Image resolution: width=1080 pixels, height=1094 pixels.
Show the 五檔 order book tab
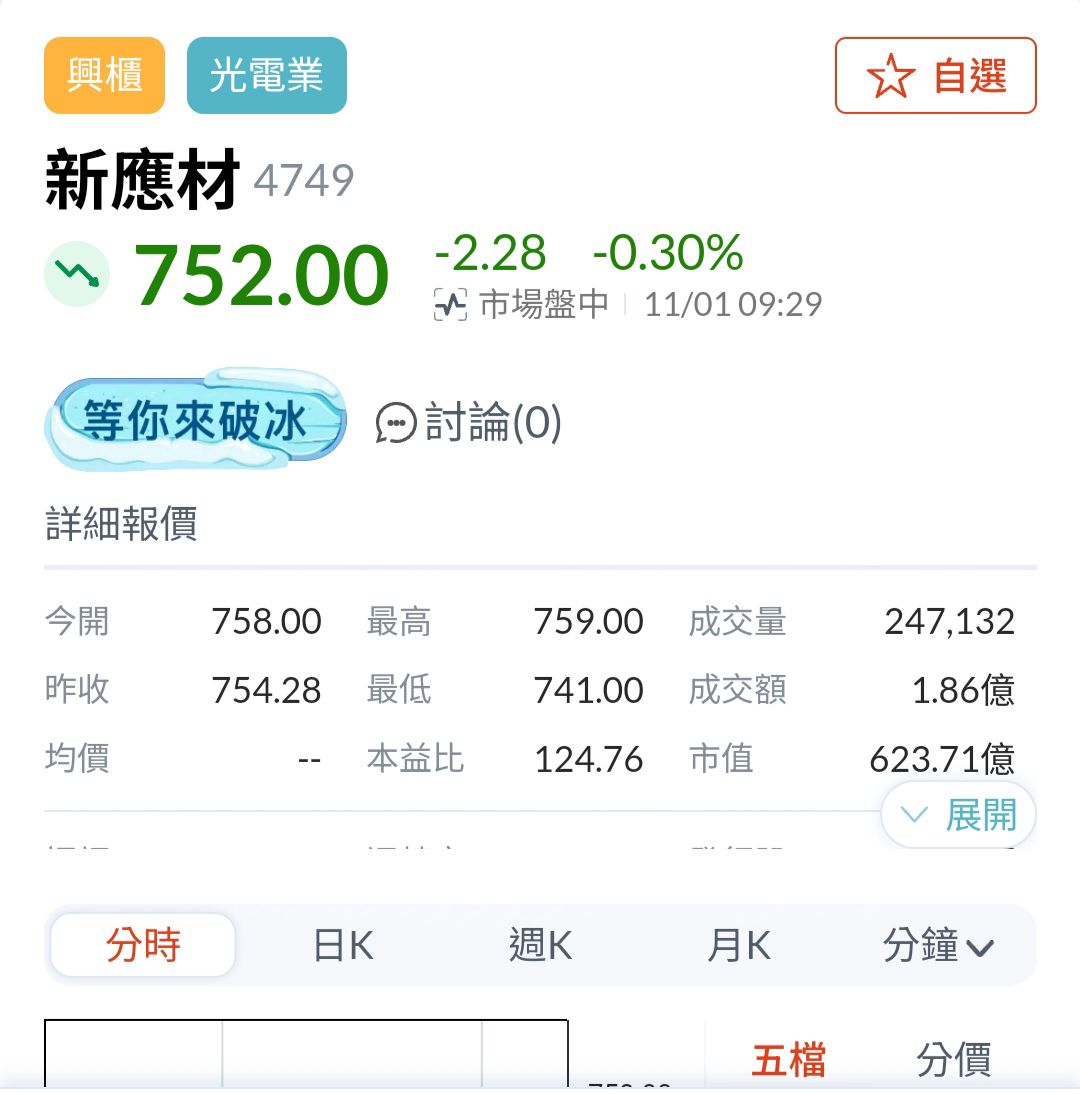(788, 1060)
